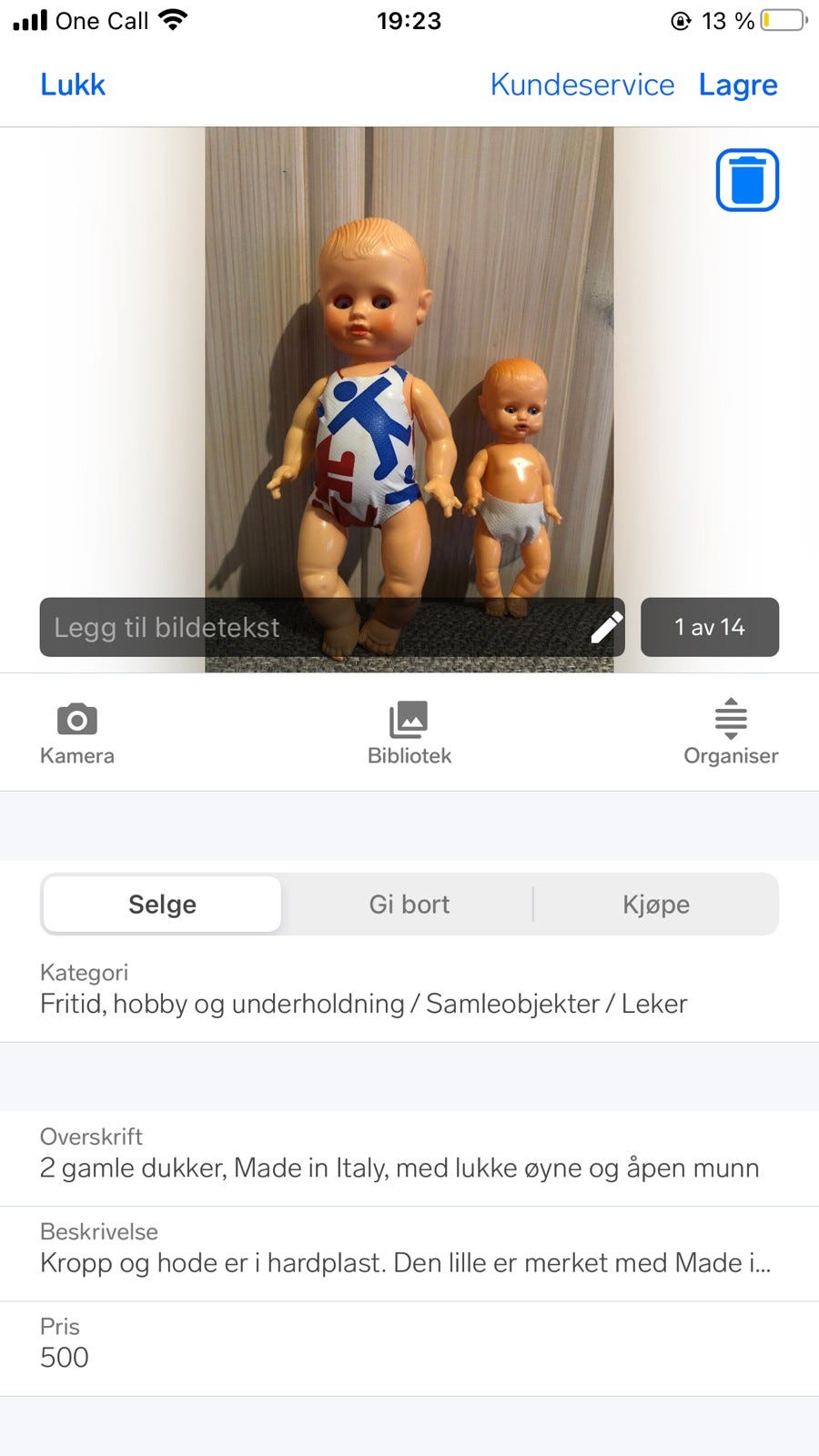Save the ad with Lagre

(738, 84)
